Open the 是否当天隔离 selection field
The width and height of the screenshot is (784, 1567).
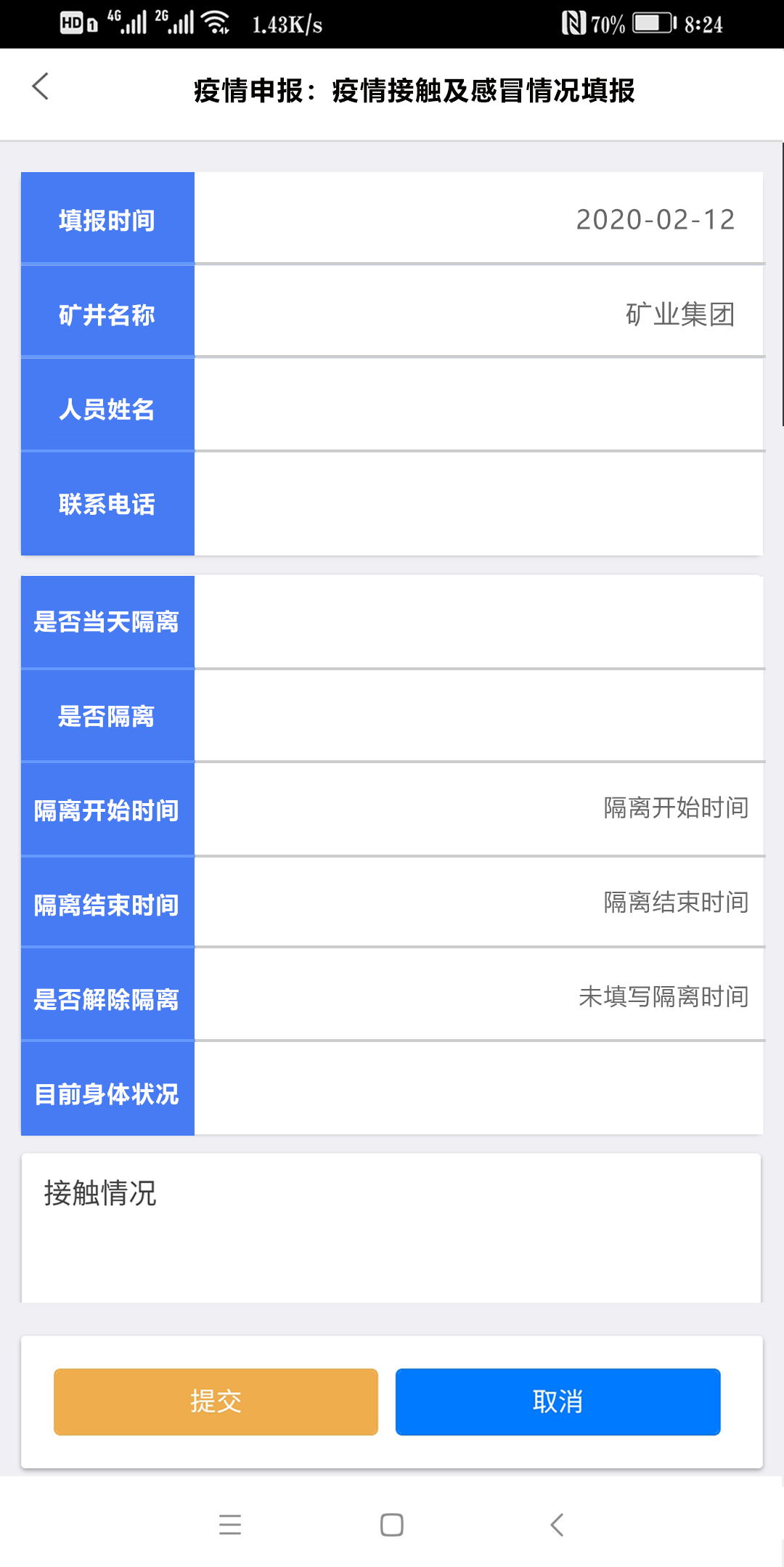pyautogui.click(x=478, y=622)
